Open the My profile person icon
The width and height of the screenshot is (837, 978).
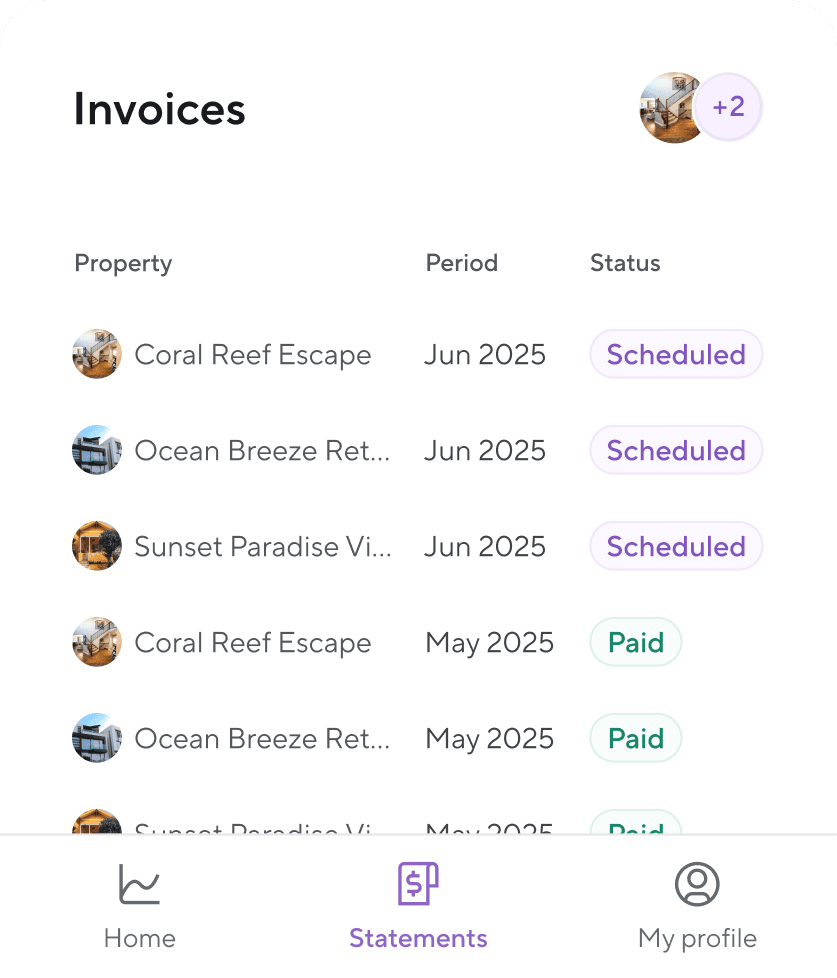(695, 884)
